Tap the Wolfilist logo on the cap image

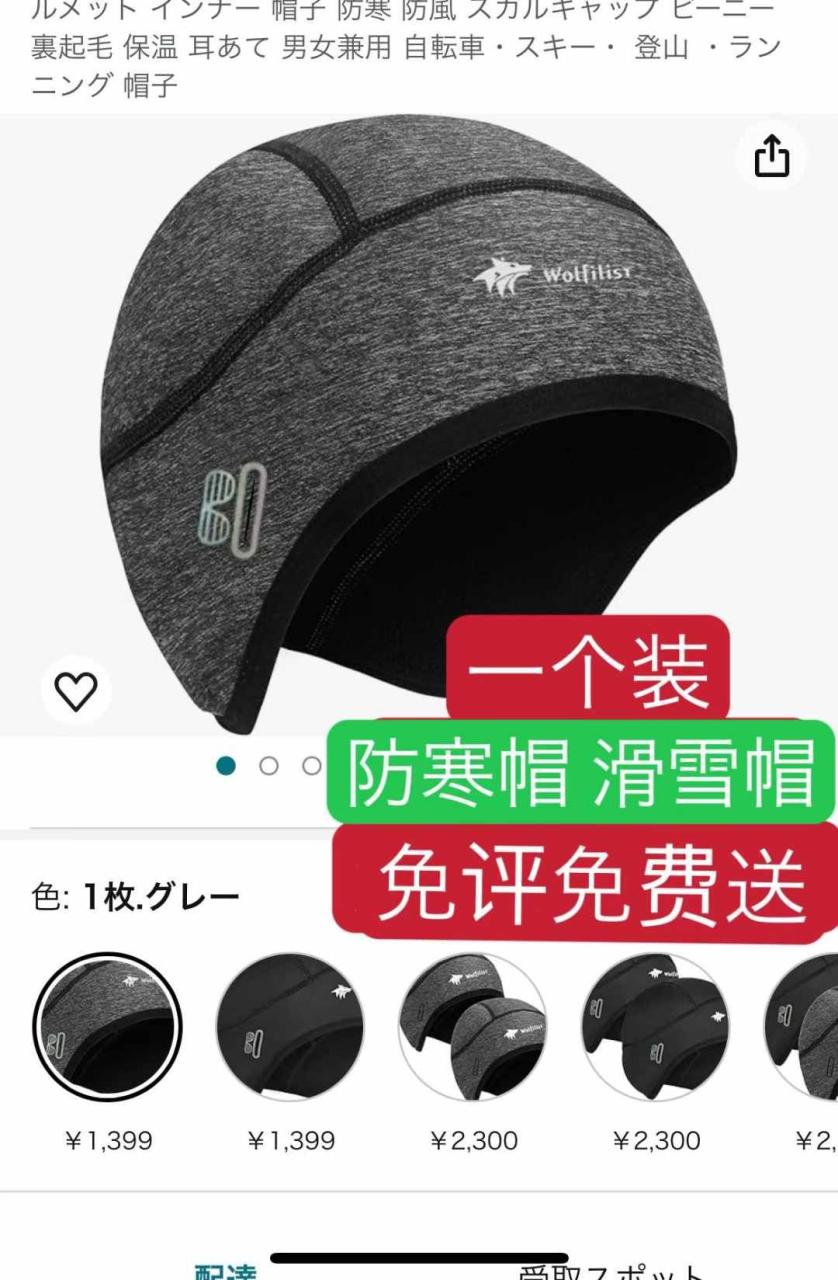(560, 272)
